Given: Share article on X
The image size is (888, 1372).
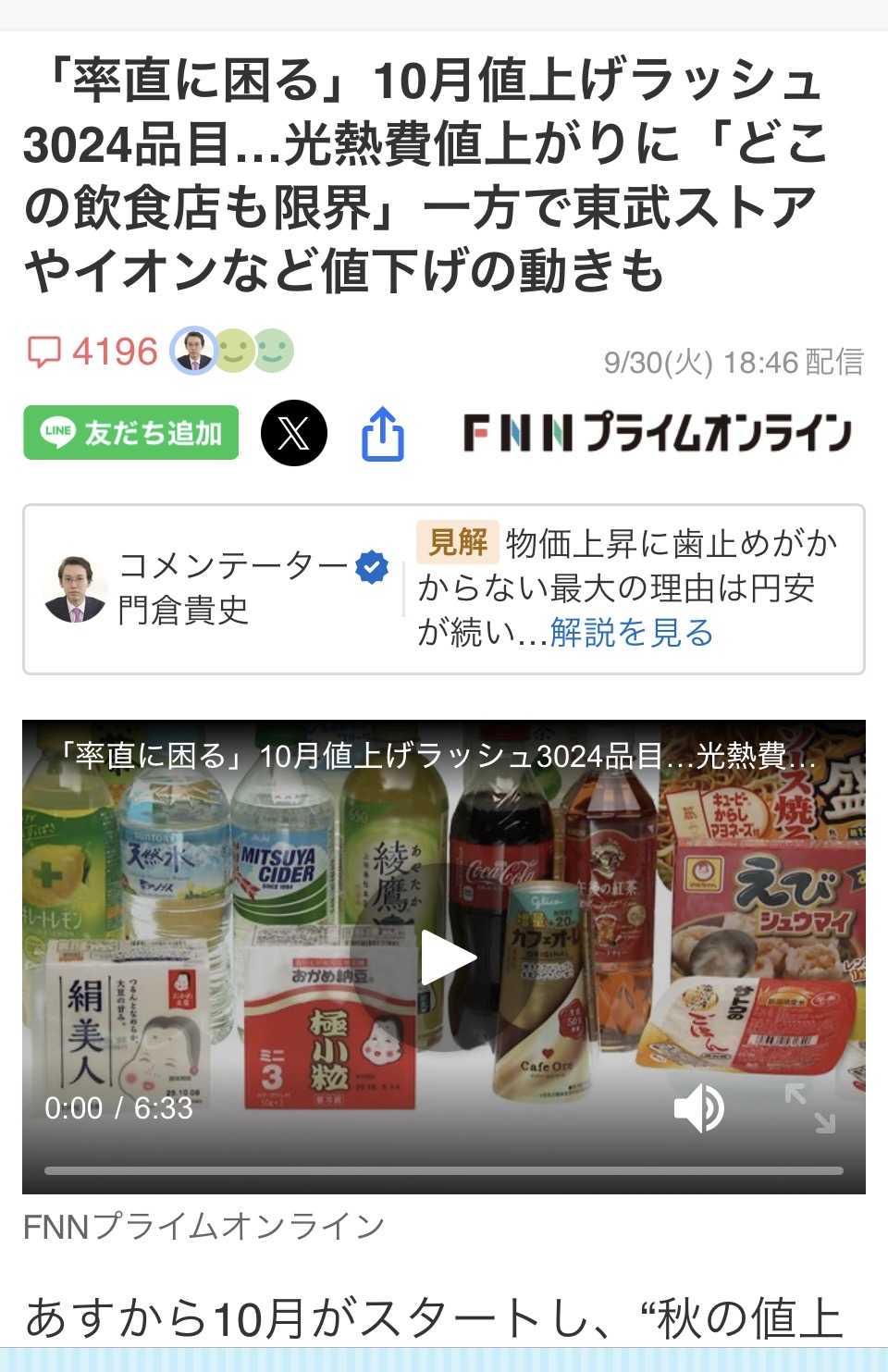Looking at the screenshot, I should [x=293, y=433].
